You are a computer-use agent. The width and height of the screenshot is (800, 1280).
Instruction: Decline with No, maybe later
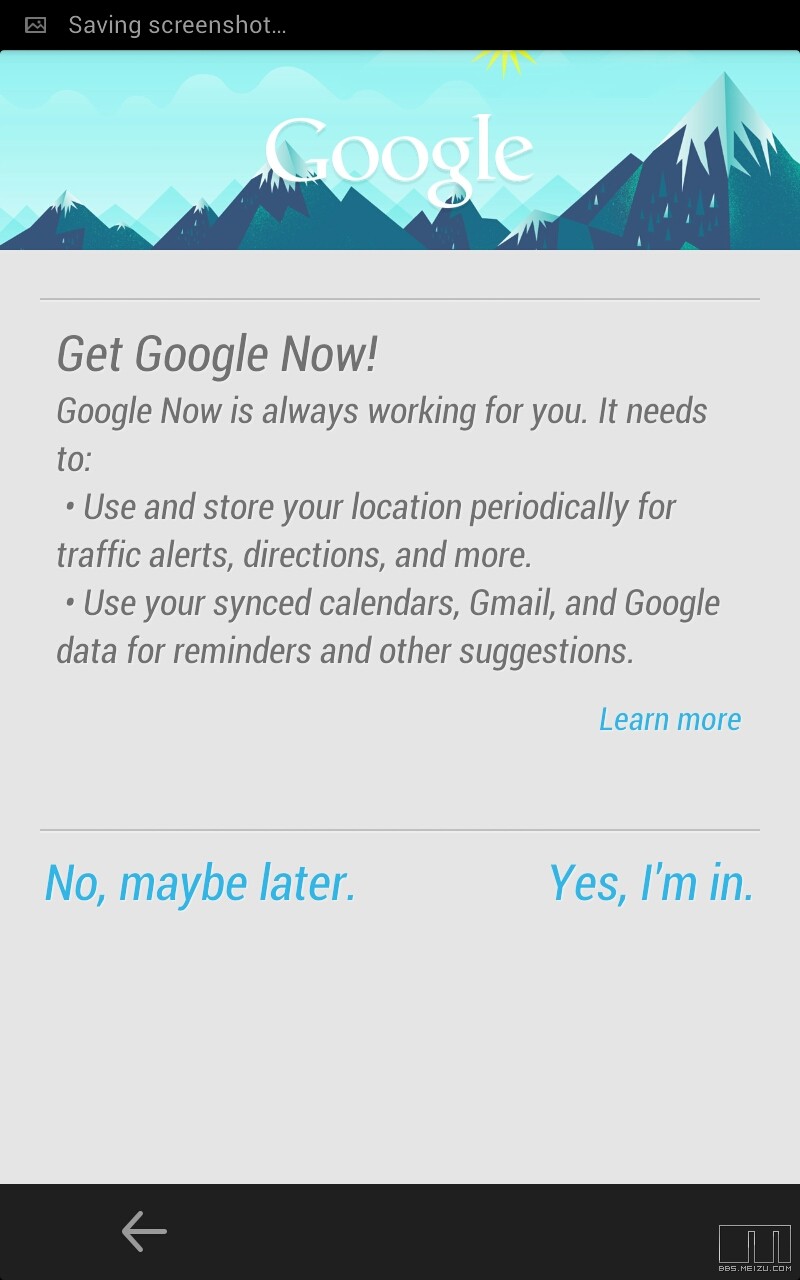click(x=200, y=883)
